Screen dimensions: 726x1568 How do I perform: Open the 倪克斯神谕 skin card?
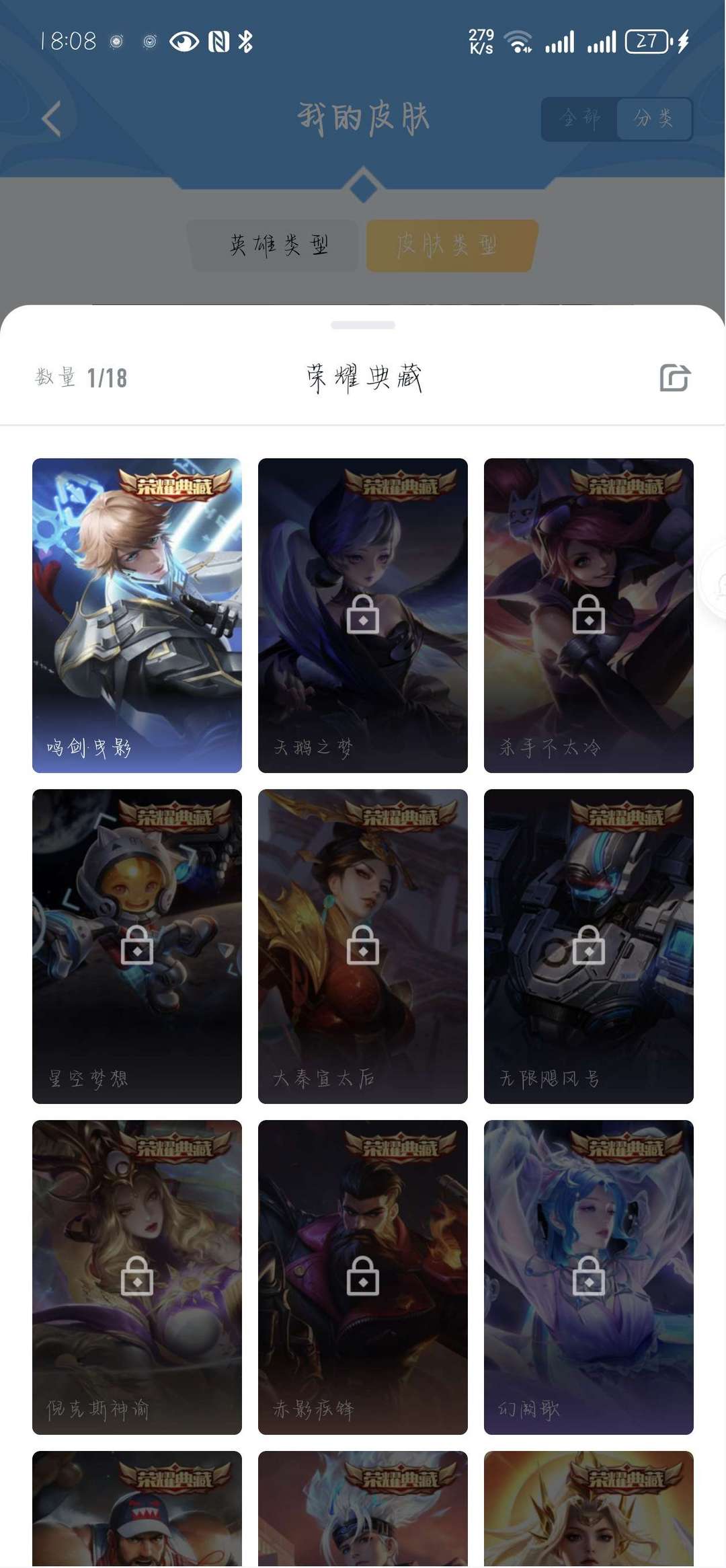[x=137, y=1277]
